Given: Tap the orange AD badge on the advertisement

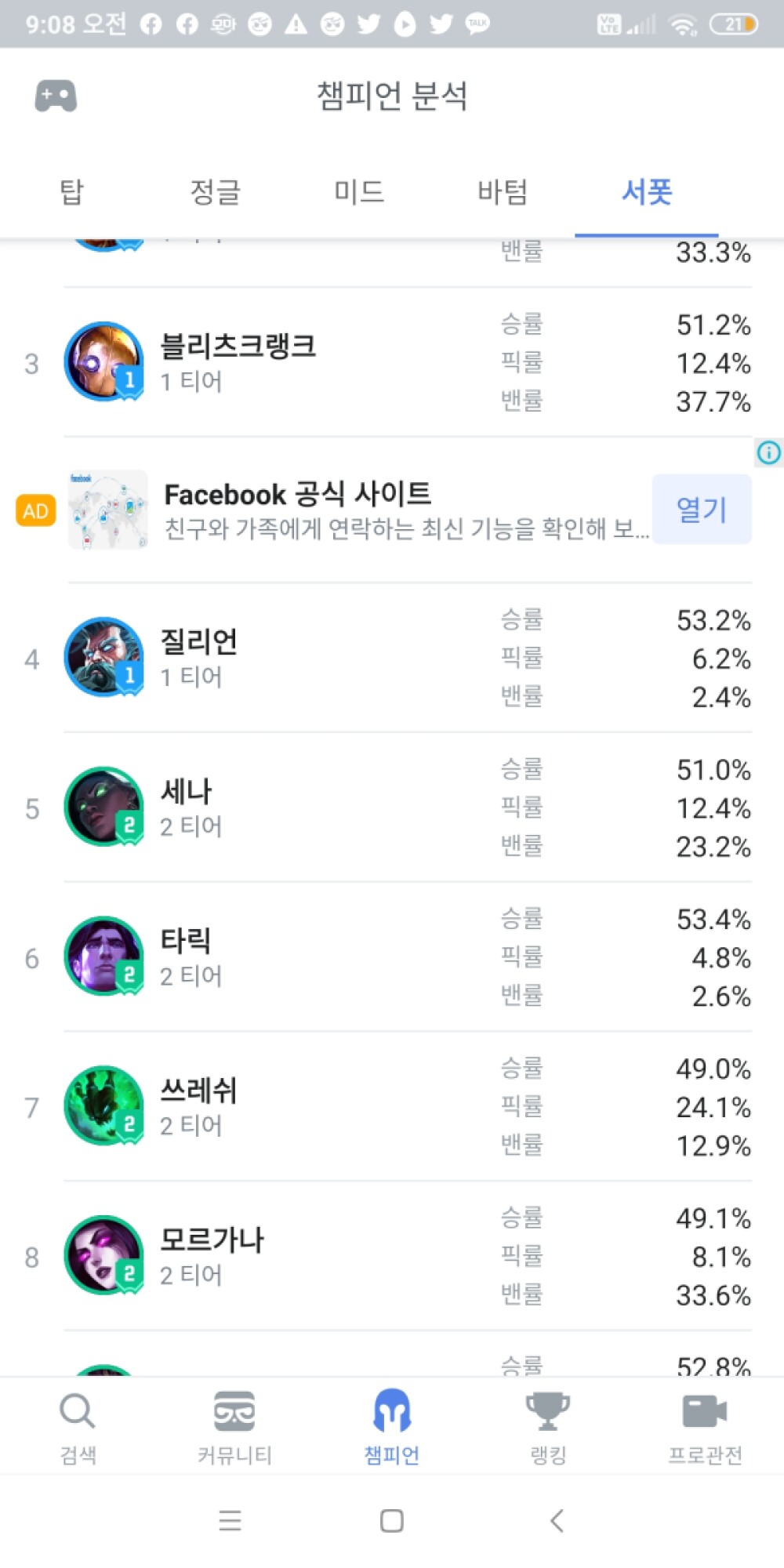Looking at the screenshot, I should (34, 510).
